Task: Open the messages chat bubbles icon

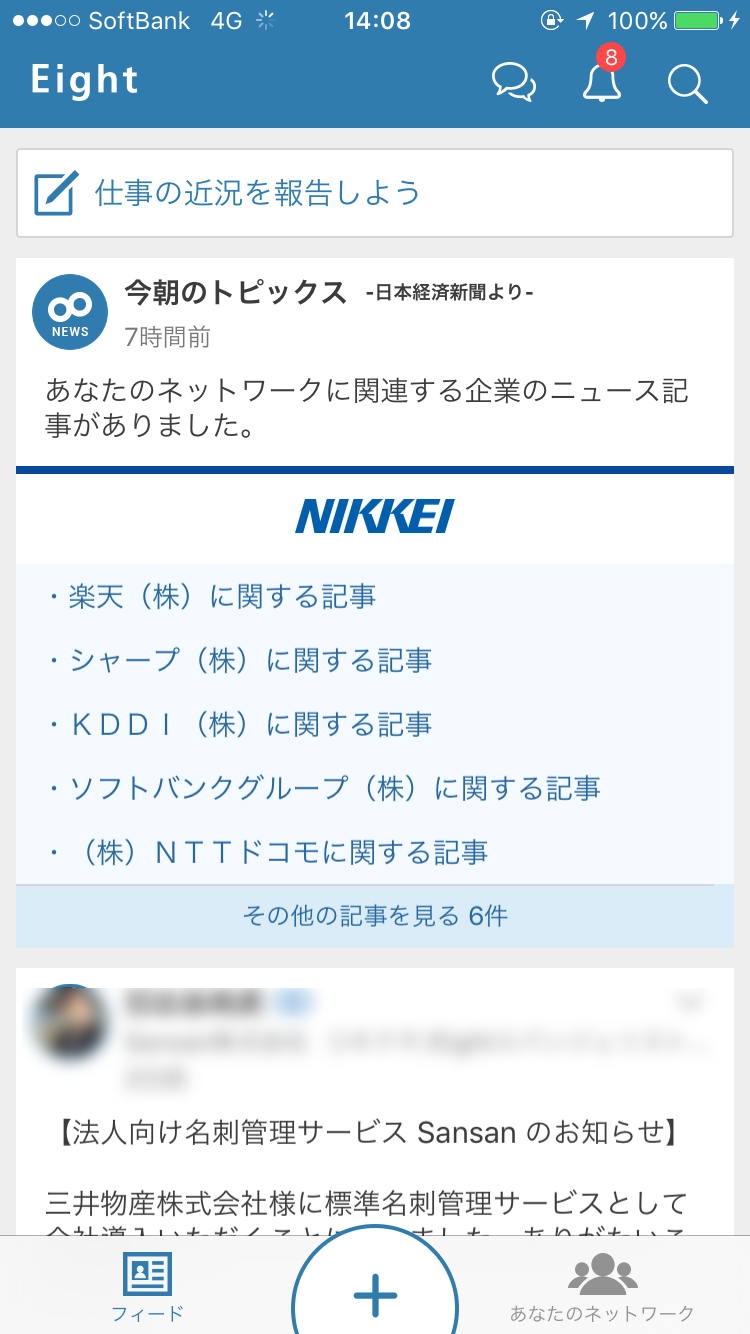Action: 515,82
